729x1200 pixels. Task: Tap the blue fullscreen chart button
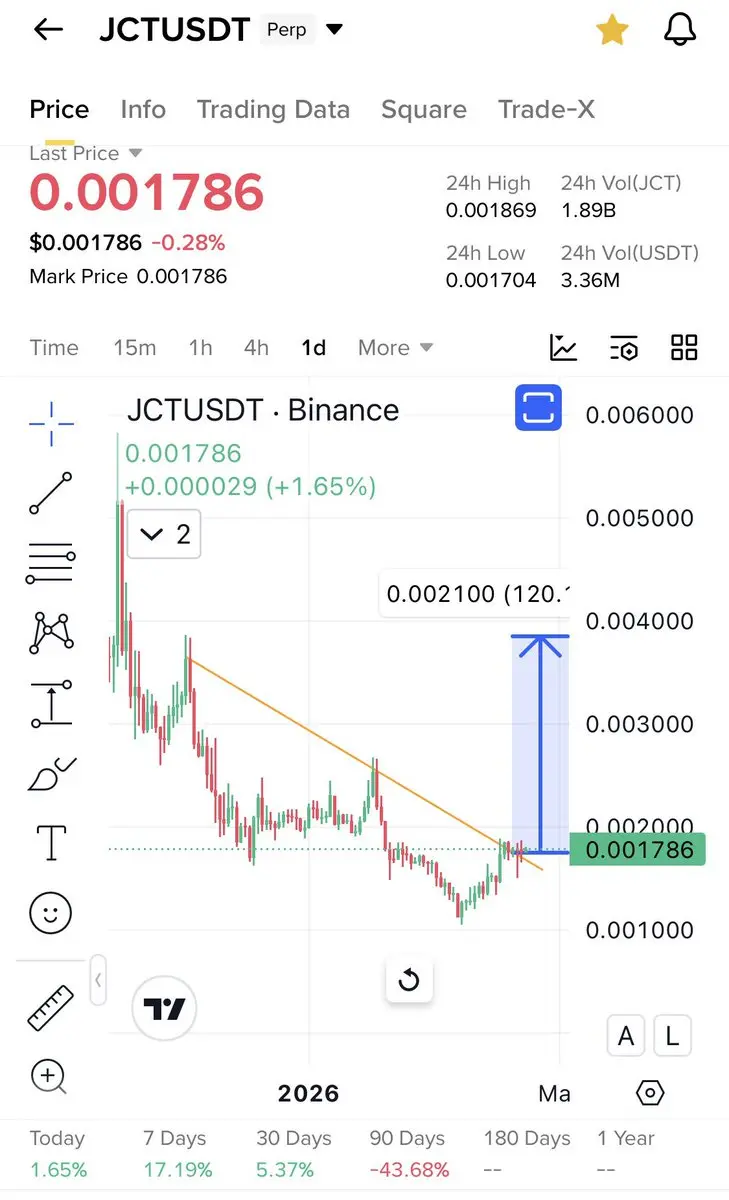(x=538, y=408)
